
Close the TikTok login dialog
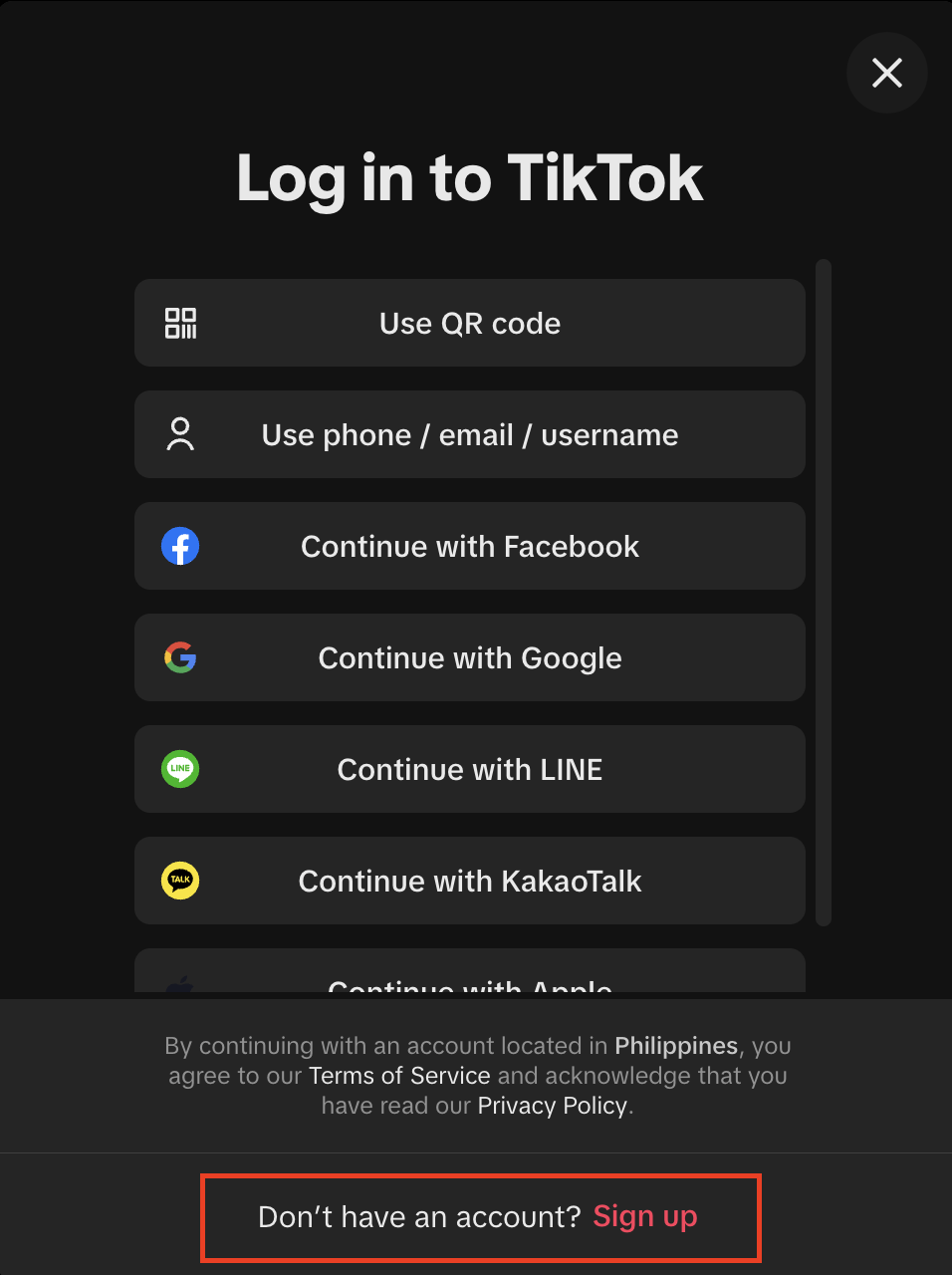tap(886, 73)
